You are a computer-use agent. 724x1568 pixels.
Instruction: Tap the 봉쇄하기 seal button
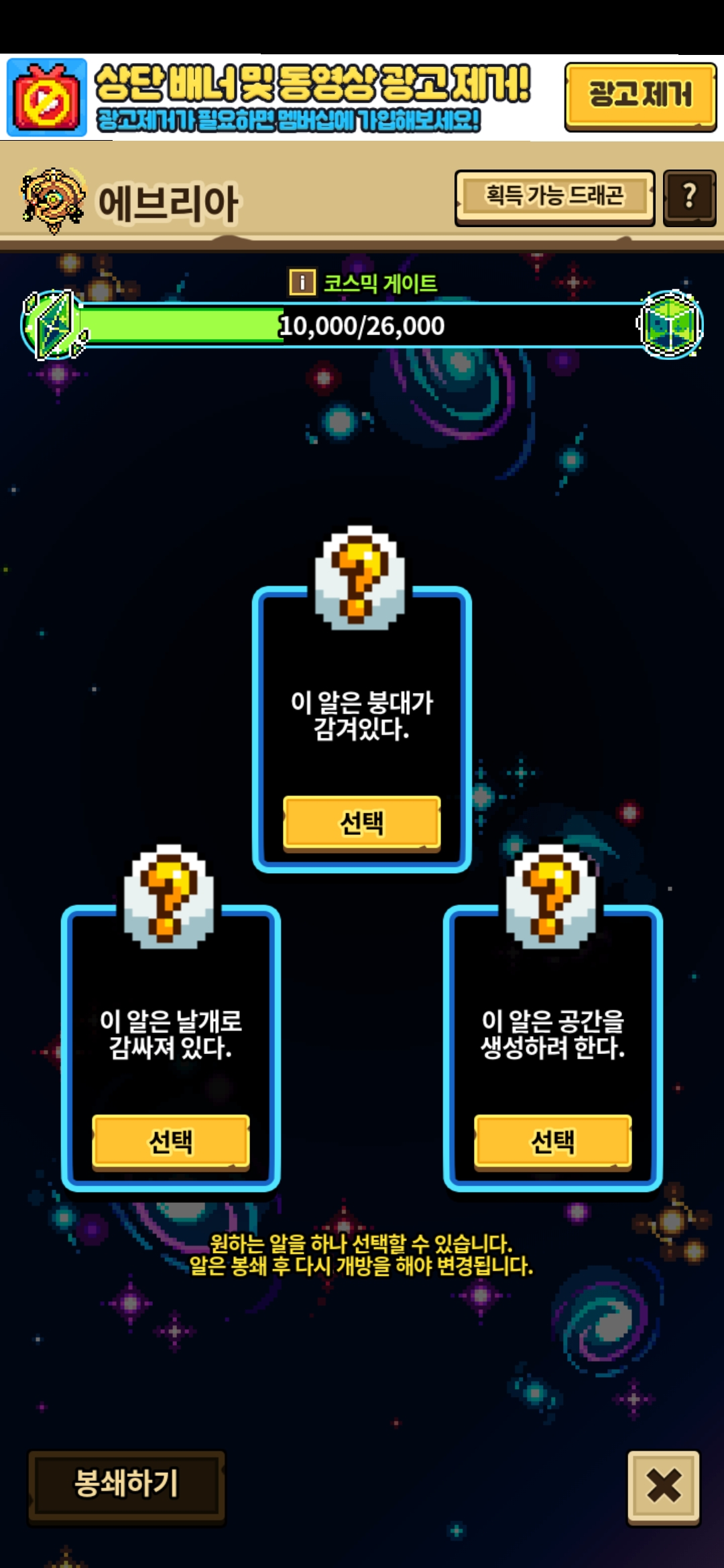click(126, 1484)
